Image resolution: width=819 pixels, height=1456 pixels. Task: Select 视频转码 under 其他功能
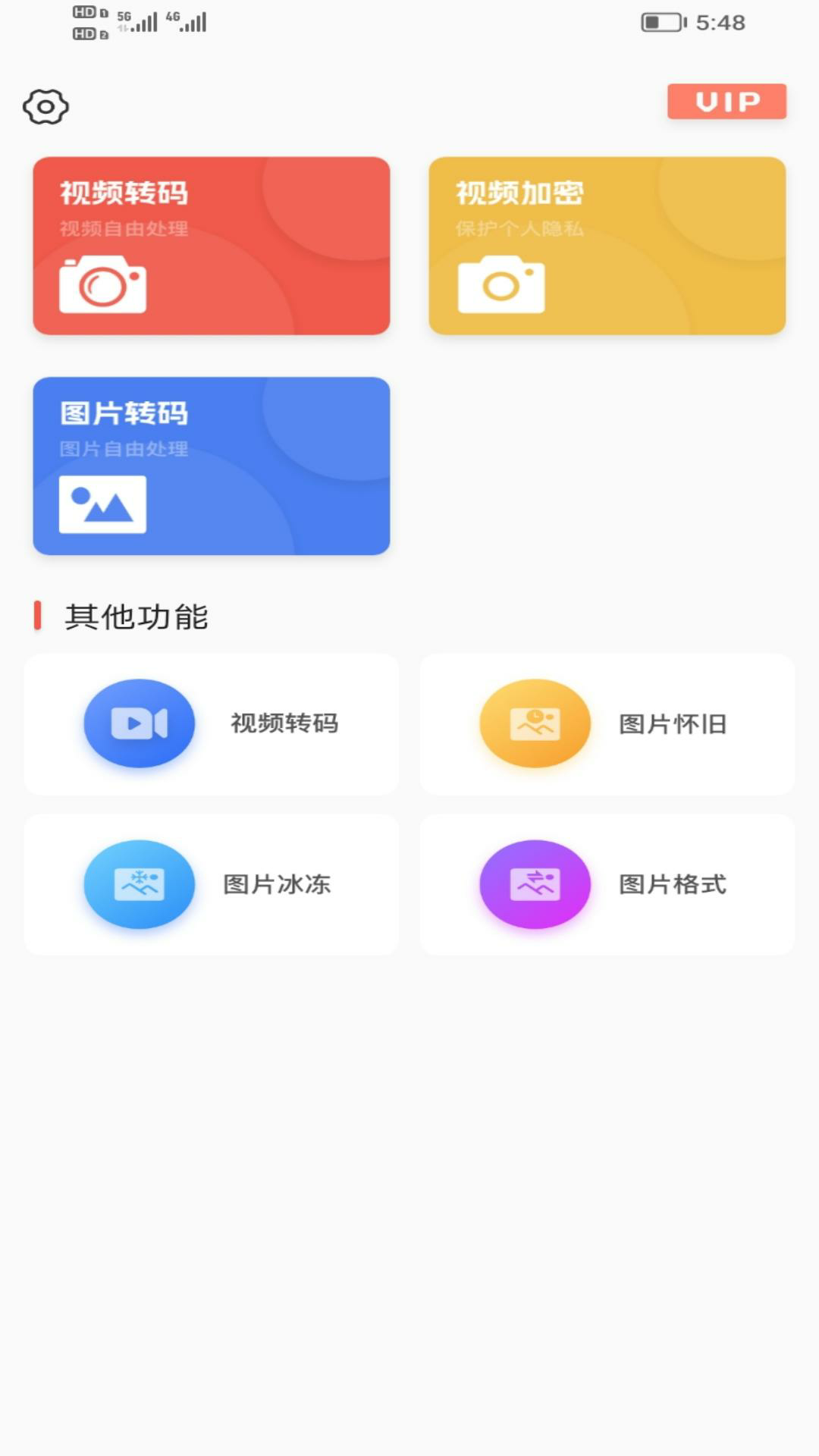pyautogui.click(x=212, y=724)
